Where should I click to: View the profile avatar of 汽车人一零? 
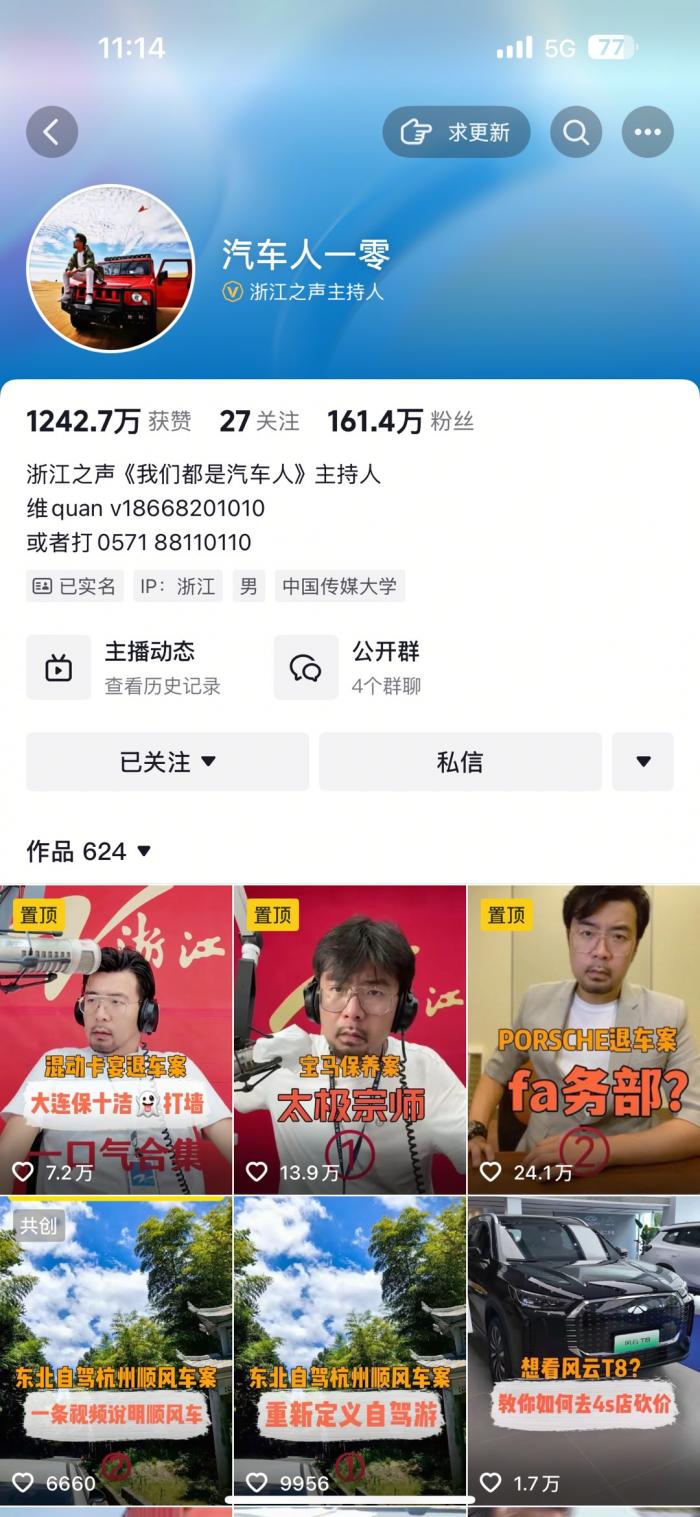110,268
